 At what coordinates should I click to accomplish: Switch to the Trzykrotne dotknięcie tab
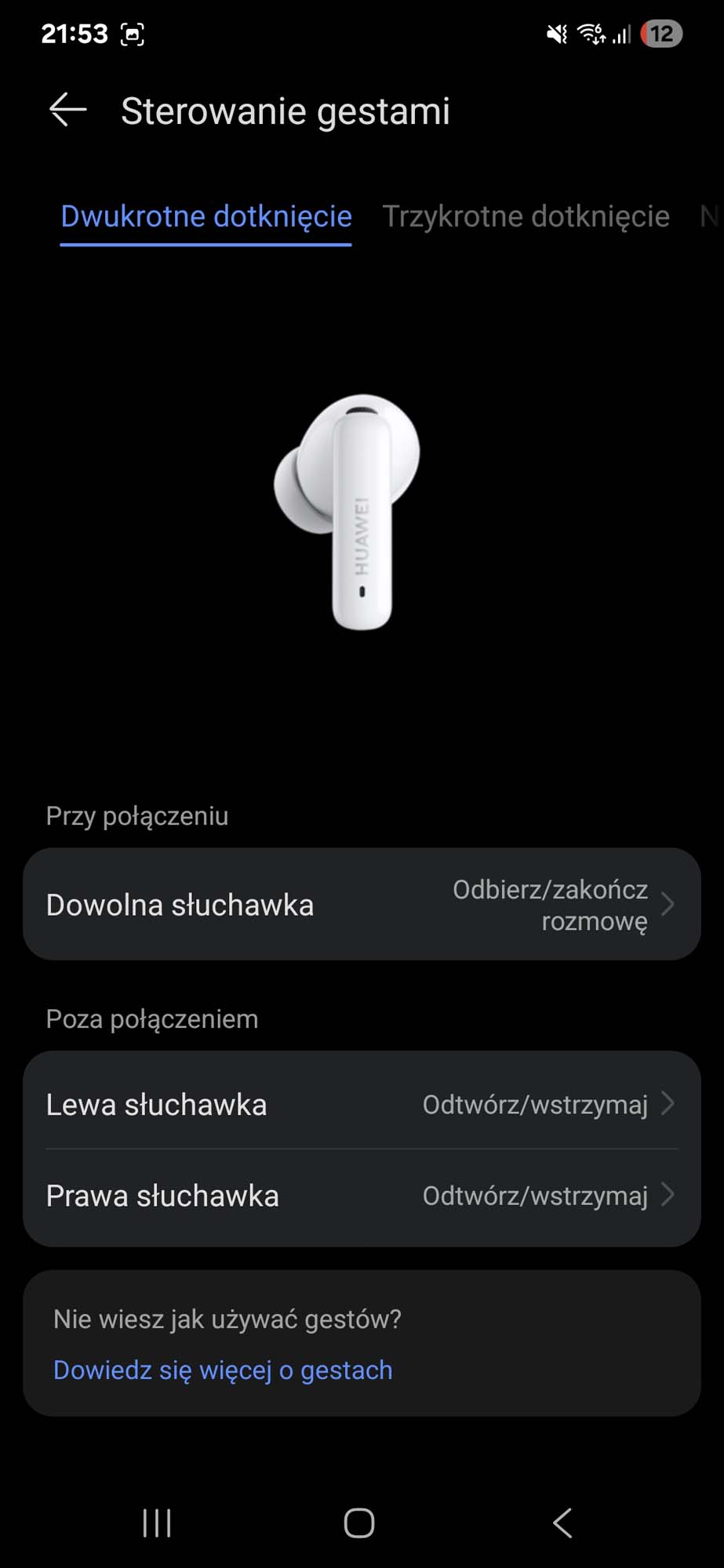(526, 216)
